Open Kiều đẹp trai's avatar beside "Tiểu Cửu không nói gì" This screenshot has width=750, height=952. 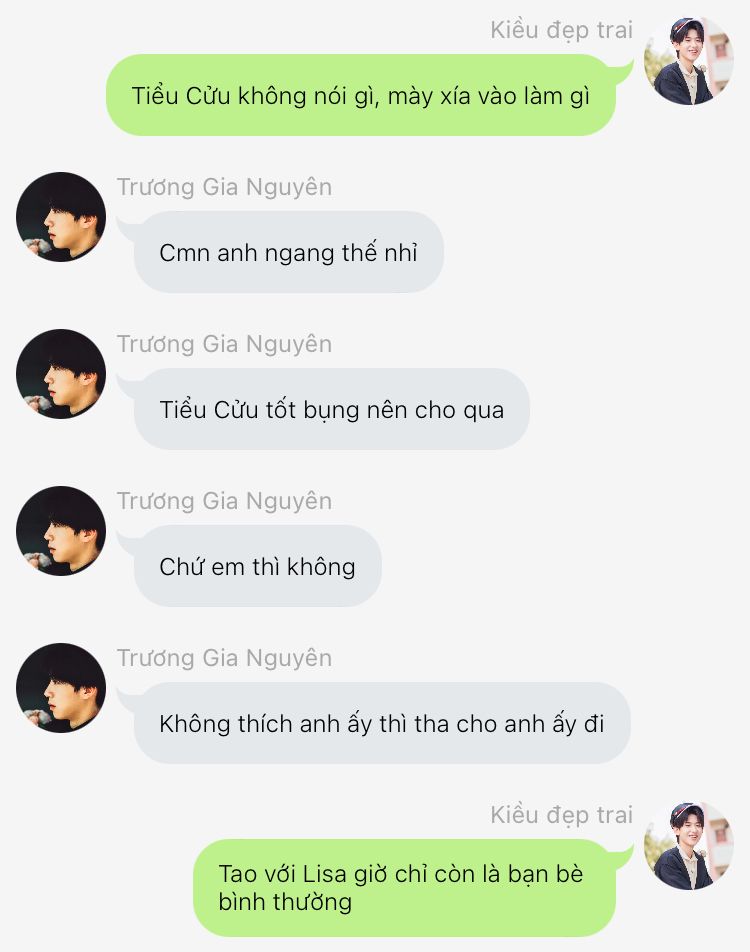coord(688,61)
